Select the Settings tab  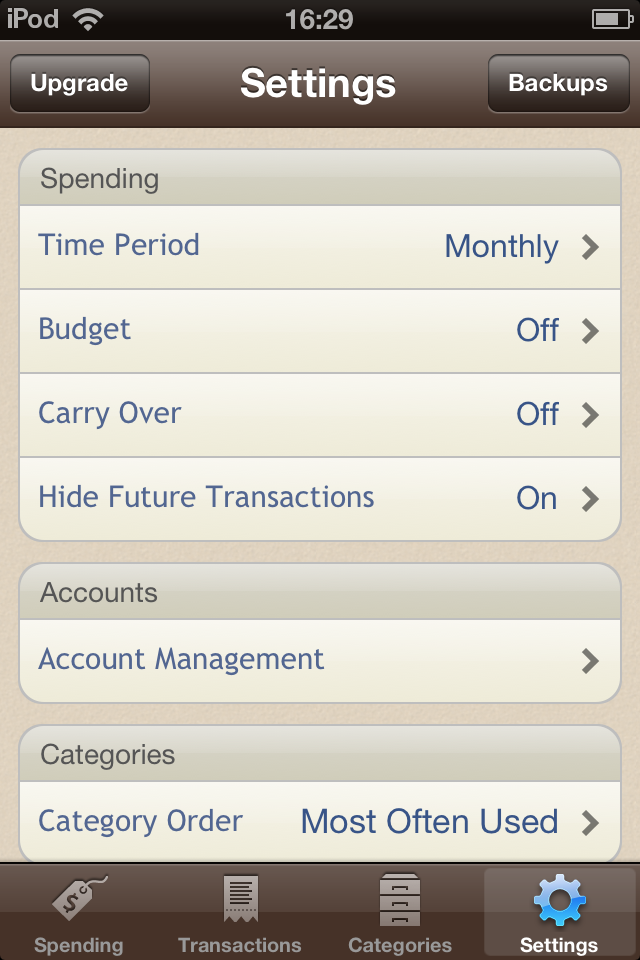pyautogui.click(x=559, y=912)
